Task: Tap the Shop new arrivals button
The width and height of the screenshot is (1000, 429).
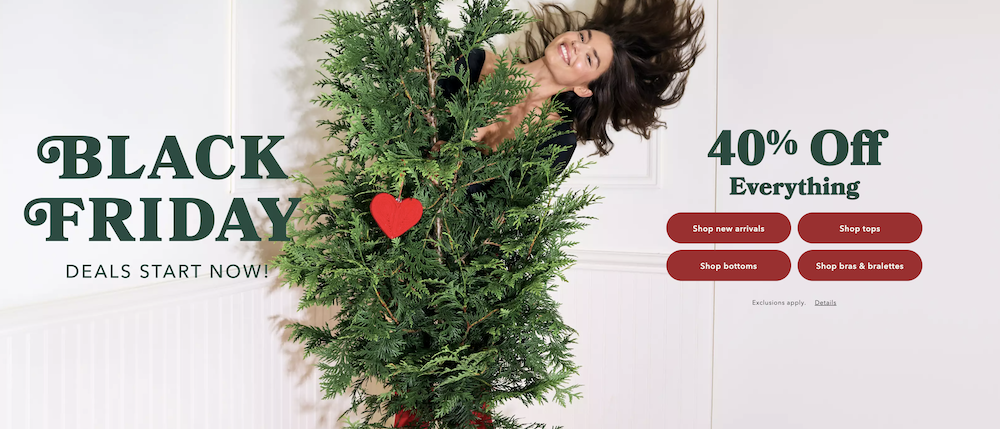Action: pos(728,228)
